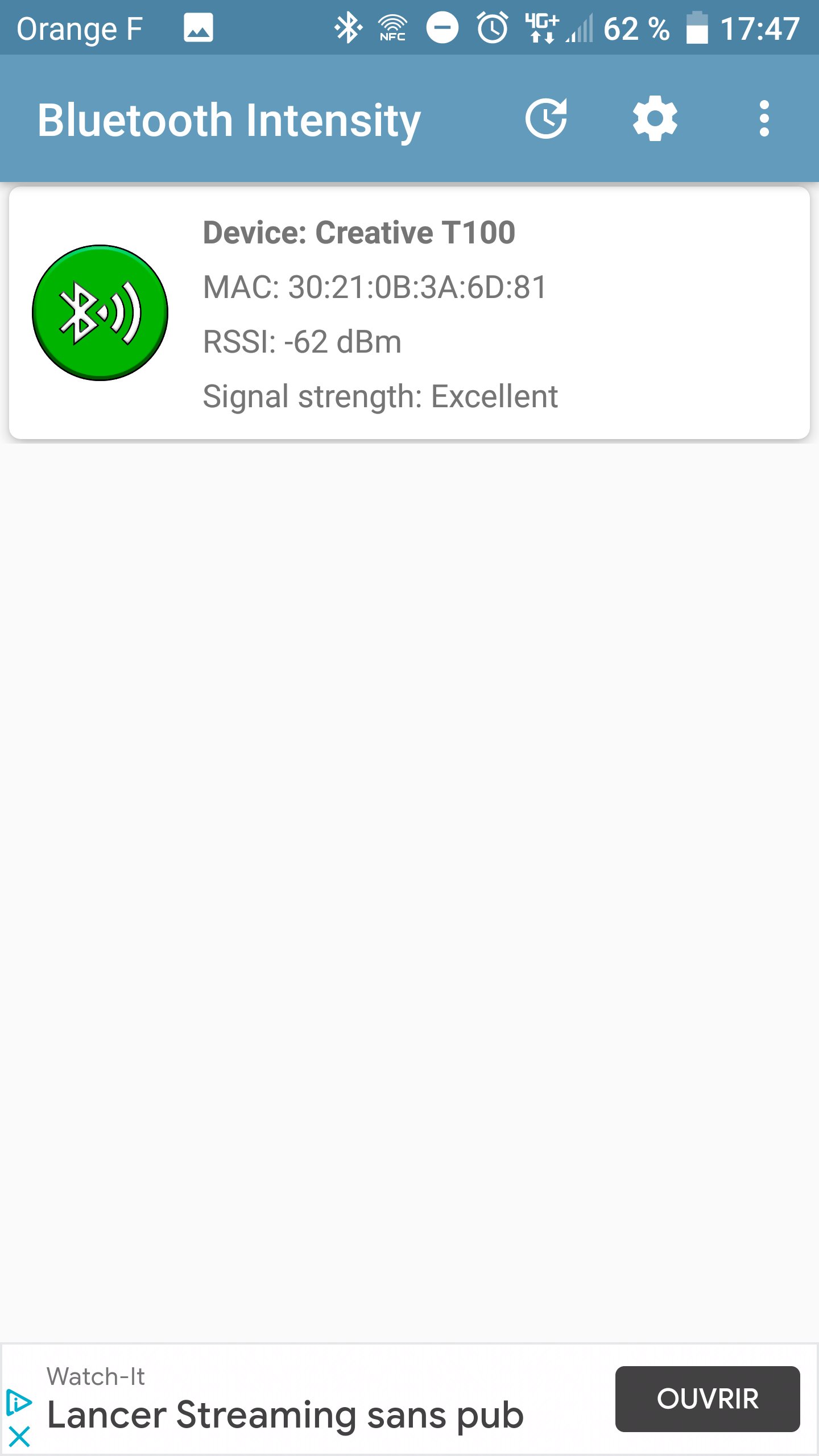
Task: Open the settings gear
Action: [655, 119]
